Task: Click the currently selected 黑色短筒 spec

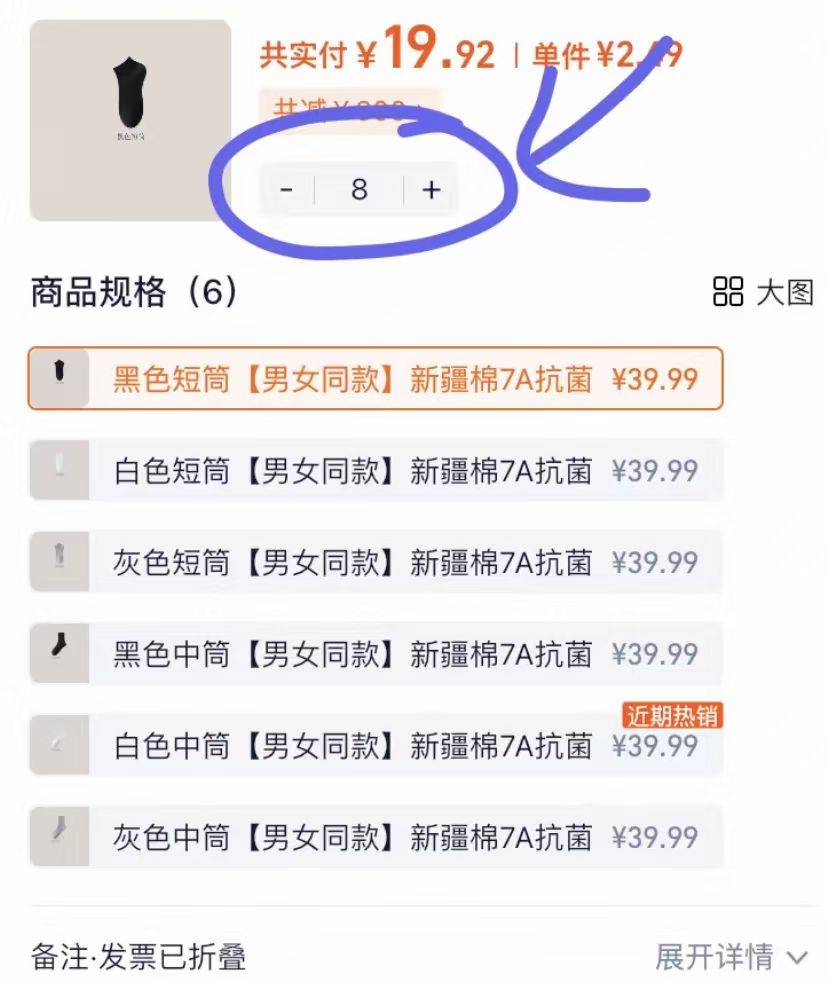Action: [x=380, y=380]
